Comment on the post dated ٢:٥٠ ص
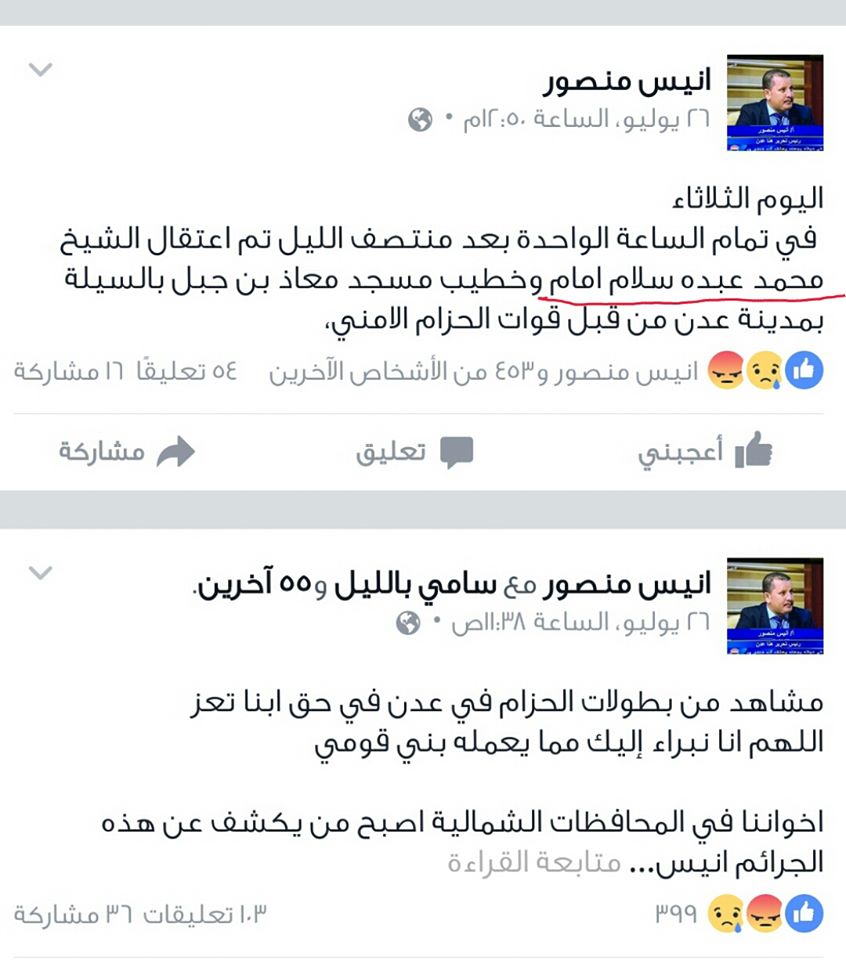Image resolution: width=846 pixels, height=960 pixels. click(x=413, y=453)
